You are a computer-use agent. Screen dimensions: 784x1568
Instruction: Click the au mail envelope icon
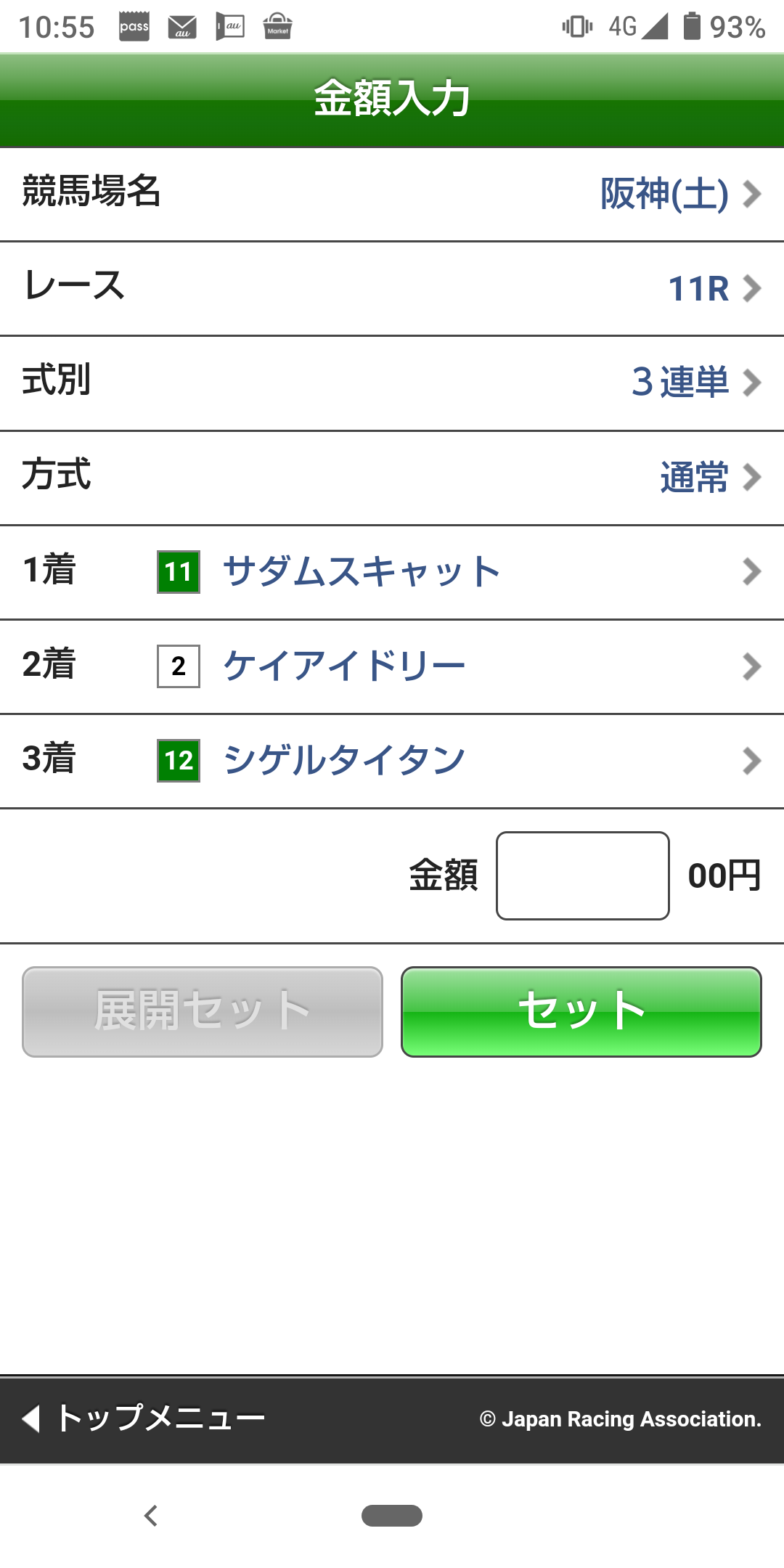pyautogui.click(x=184, y=26)
